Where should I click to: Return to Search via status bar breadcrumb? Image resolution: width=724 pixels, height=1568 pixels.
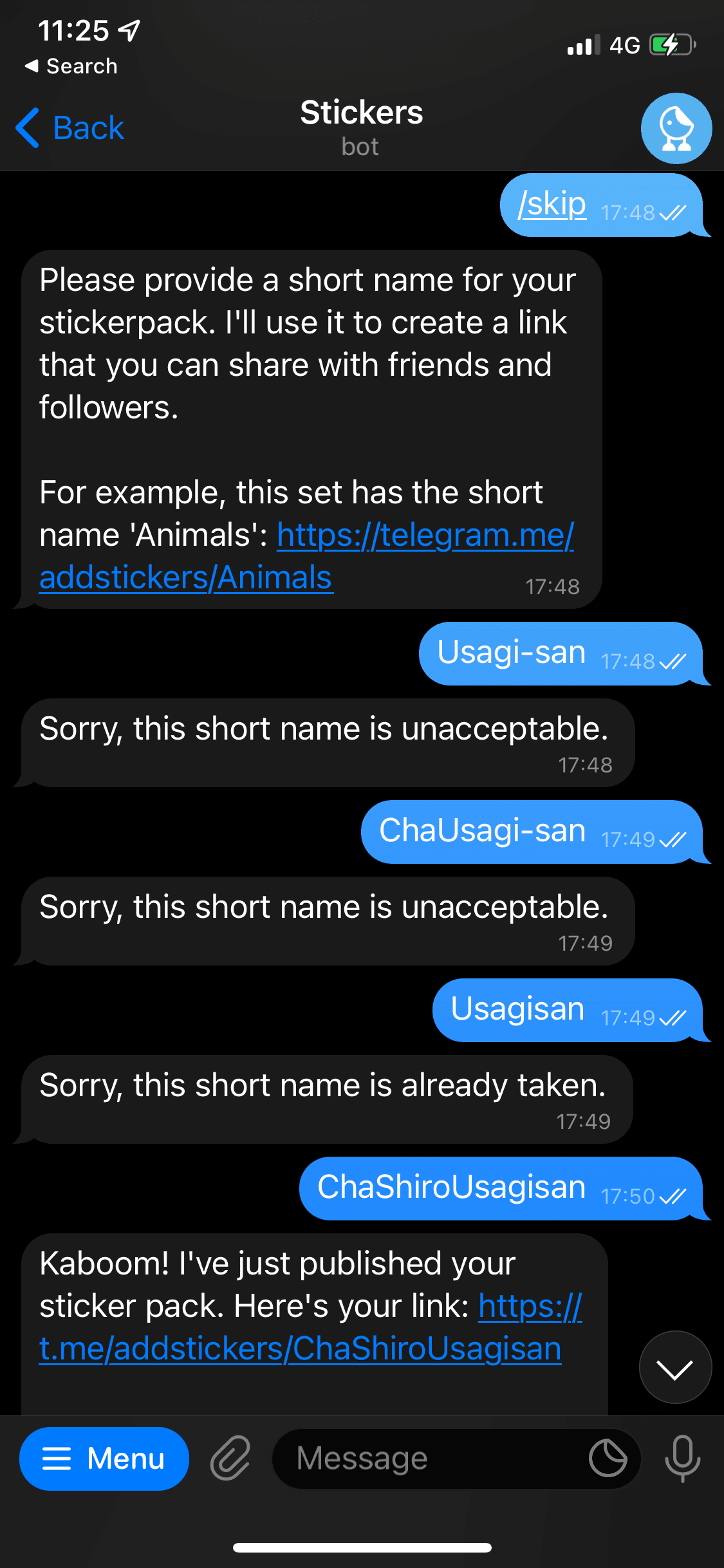click(x=71, y=66)
